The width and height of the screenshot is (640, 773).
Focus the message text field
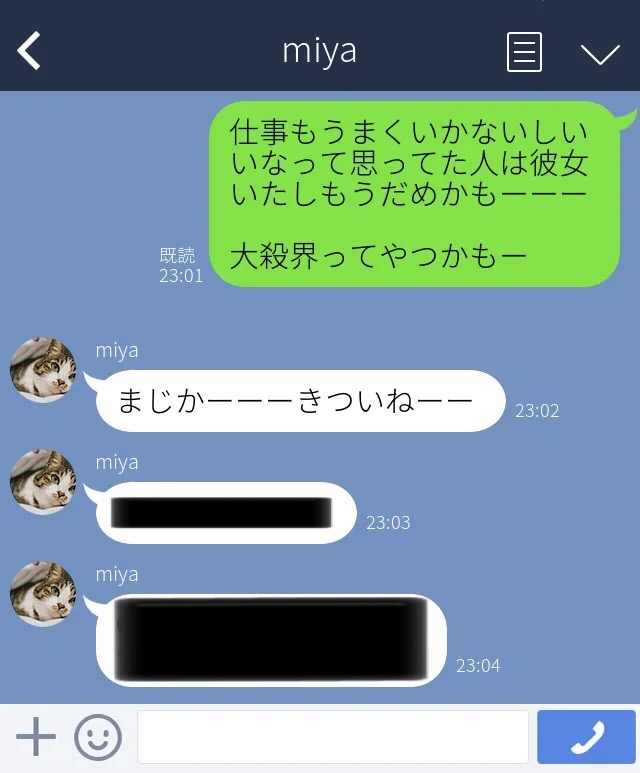coord(332,738)
